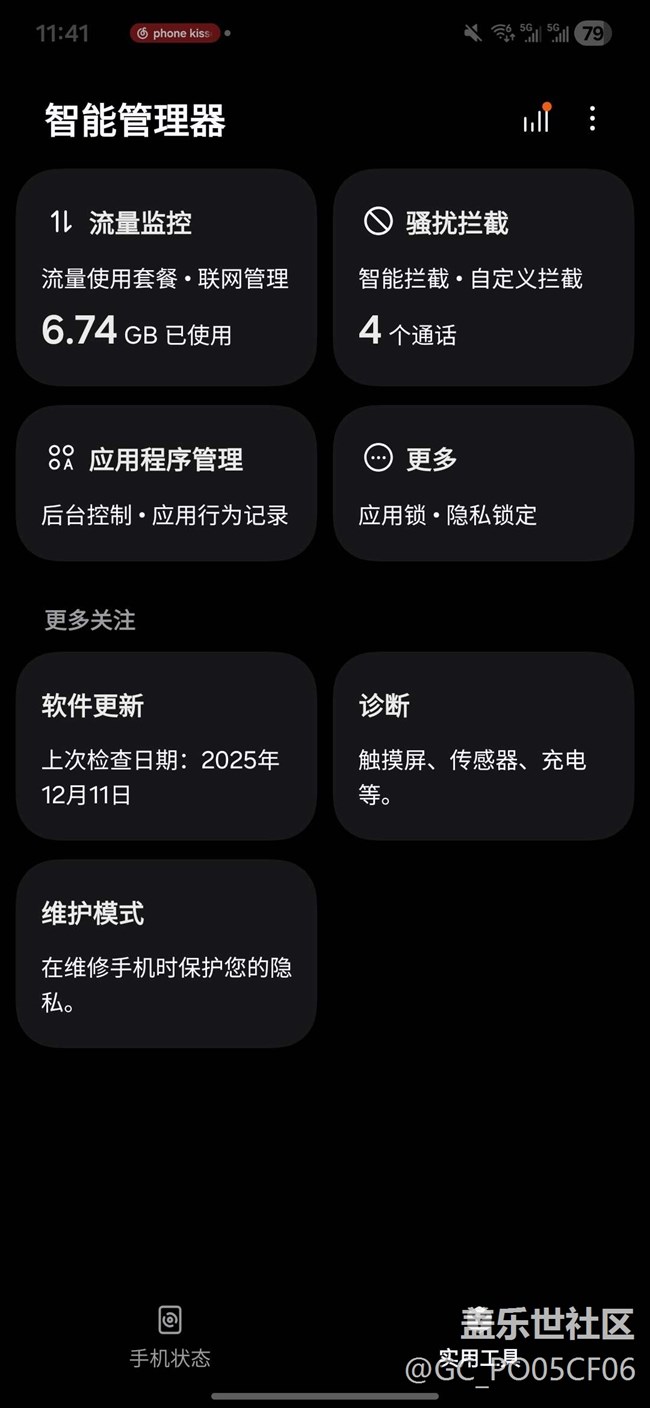Image resolution: width=650 pixels, height=1408 pixels.
Task: Open the 维护模式 maintenance mode card
Action: 166,953
